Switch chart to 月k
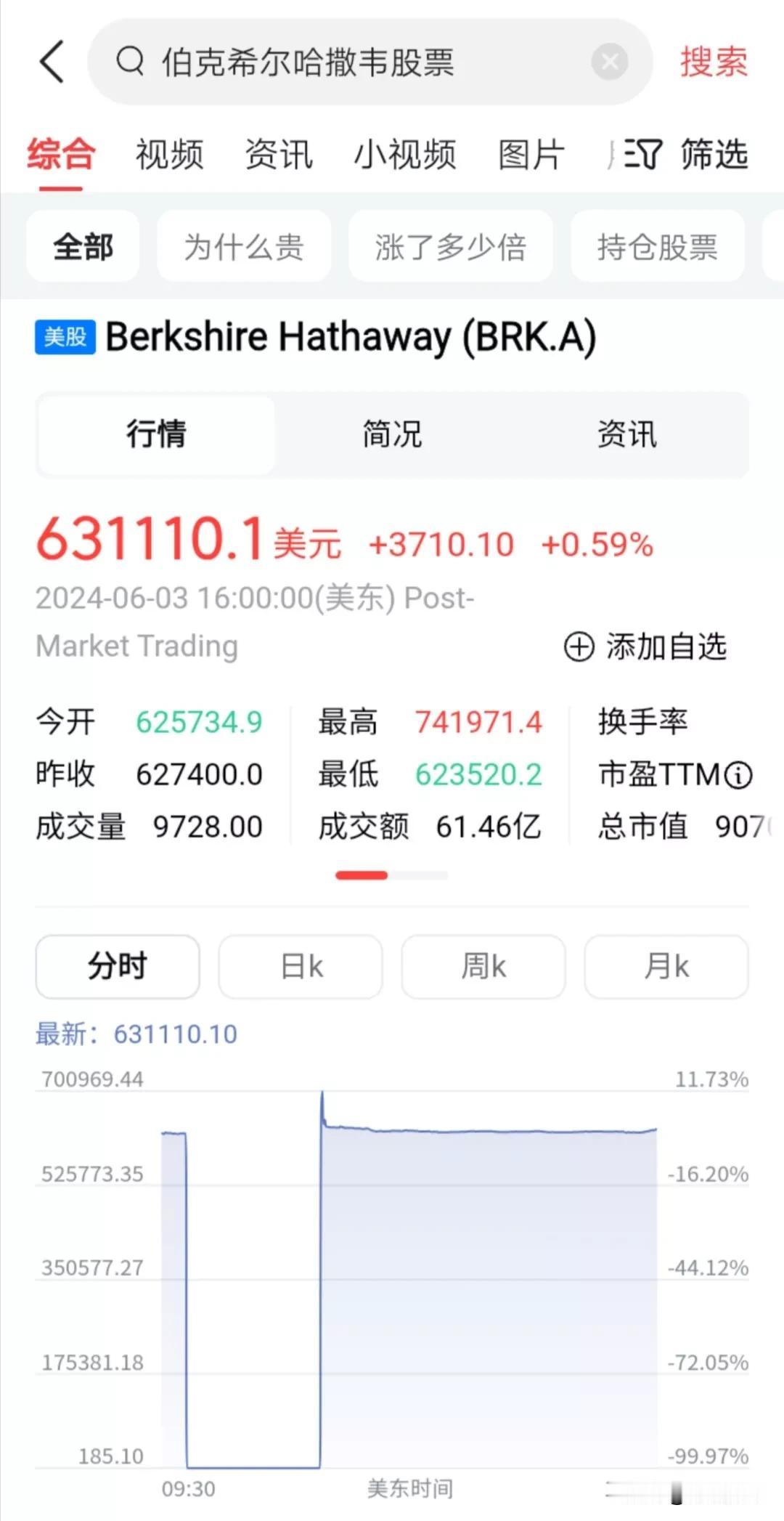 (666, 967)
